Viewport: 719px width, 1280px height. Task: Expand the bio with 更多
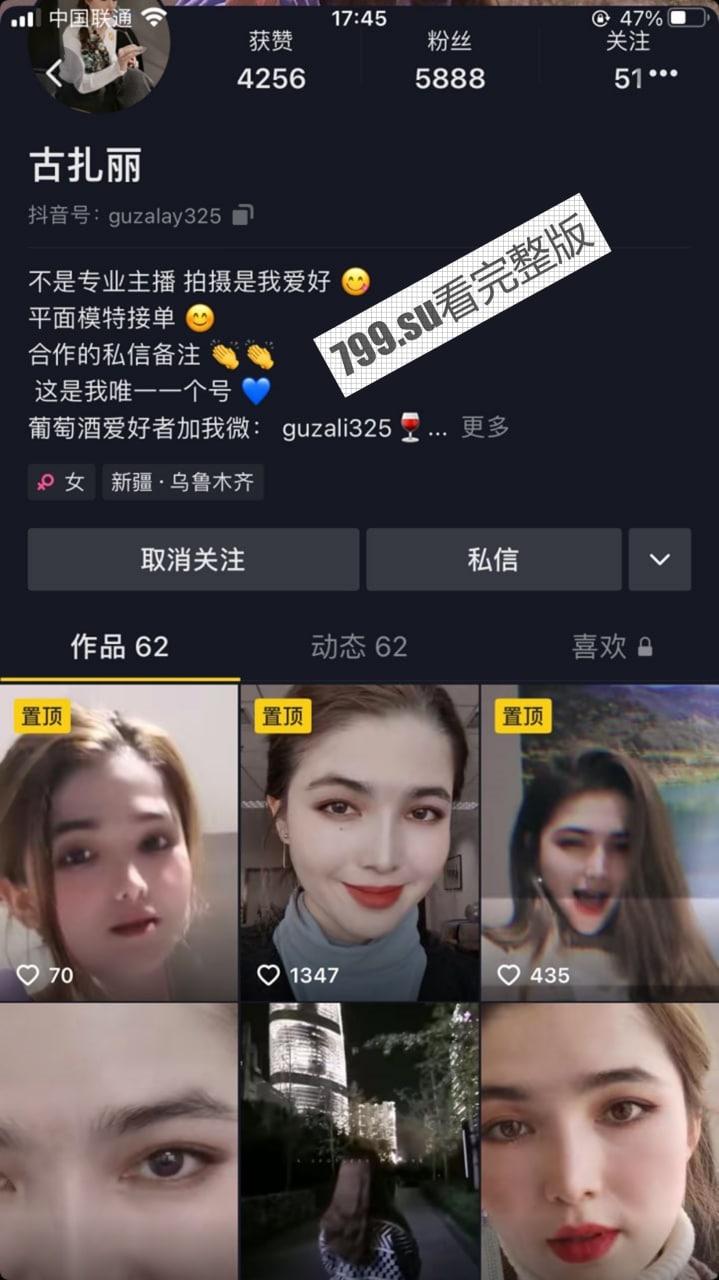[485, 428]
